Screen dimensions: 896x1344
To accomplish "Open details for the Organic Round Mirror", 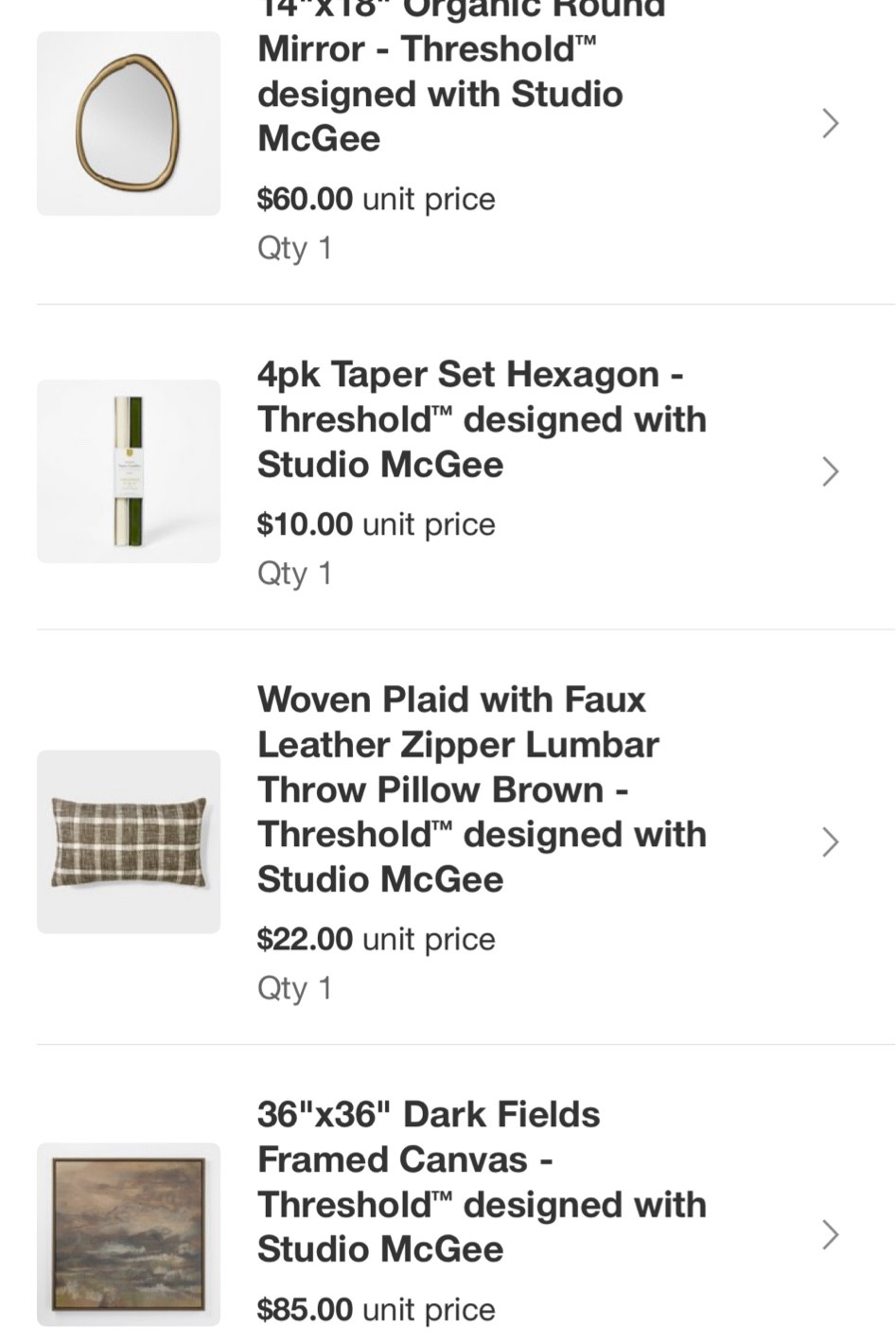I will pyautogui.click(x=830, y=123).
